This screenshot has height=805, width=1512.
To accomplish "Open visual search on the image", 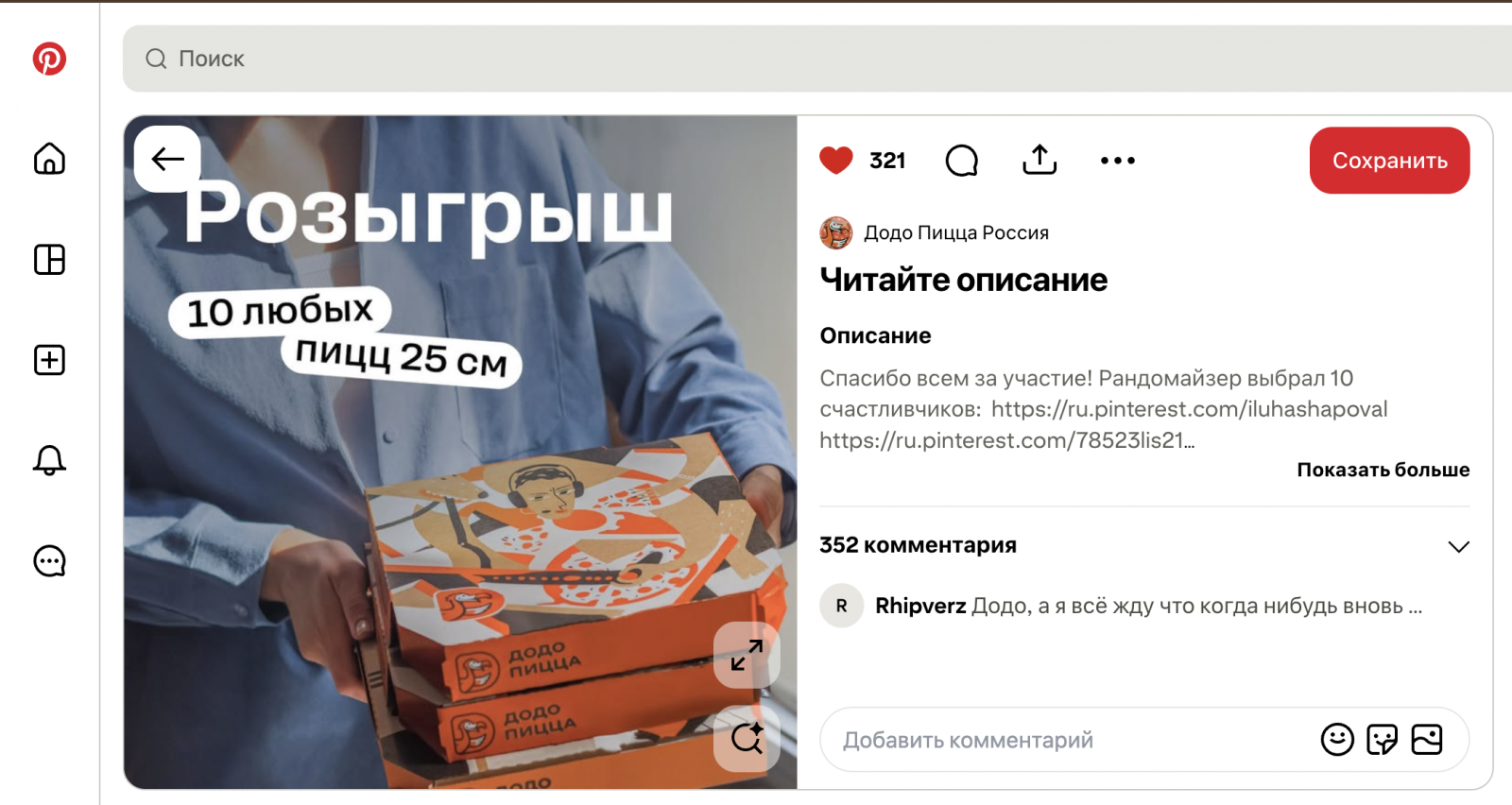I will (x=747, y=738).
